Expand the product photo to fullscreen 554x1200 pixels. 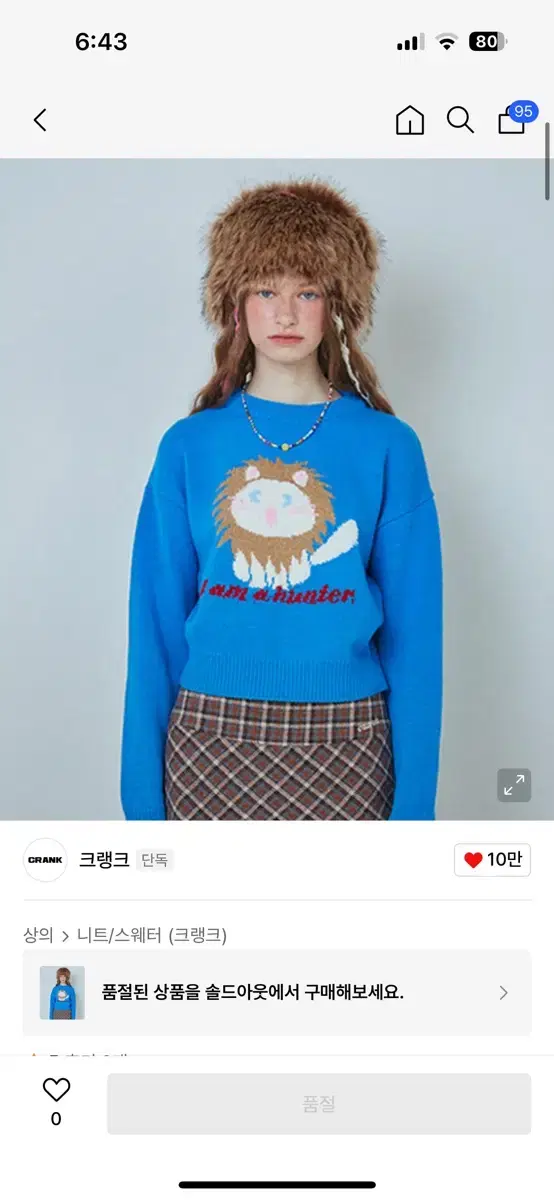pos(514,785)
